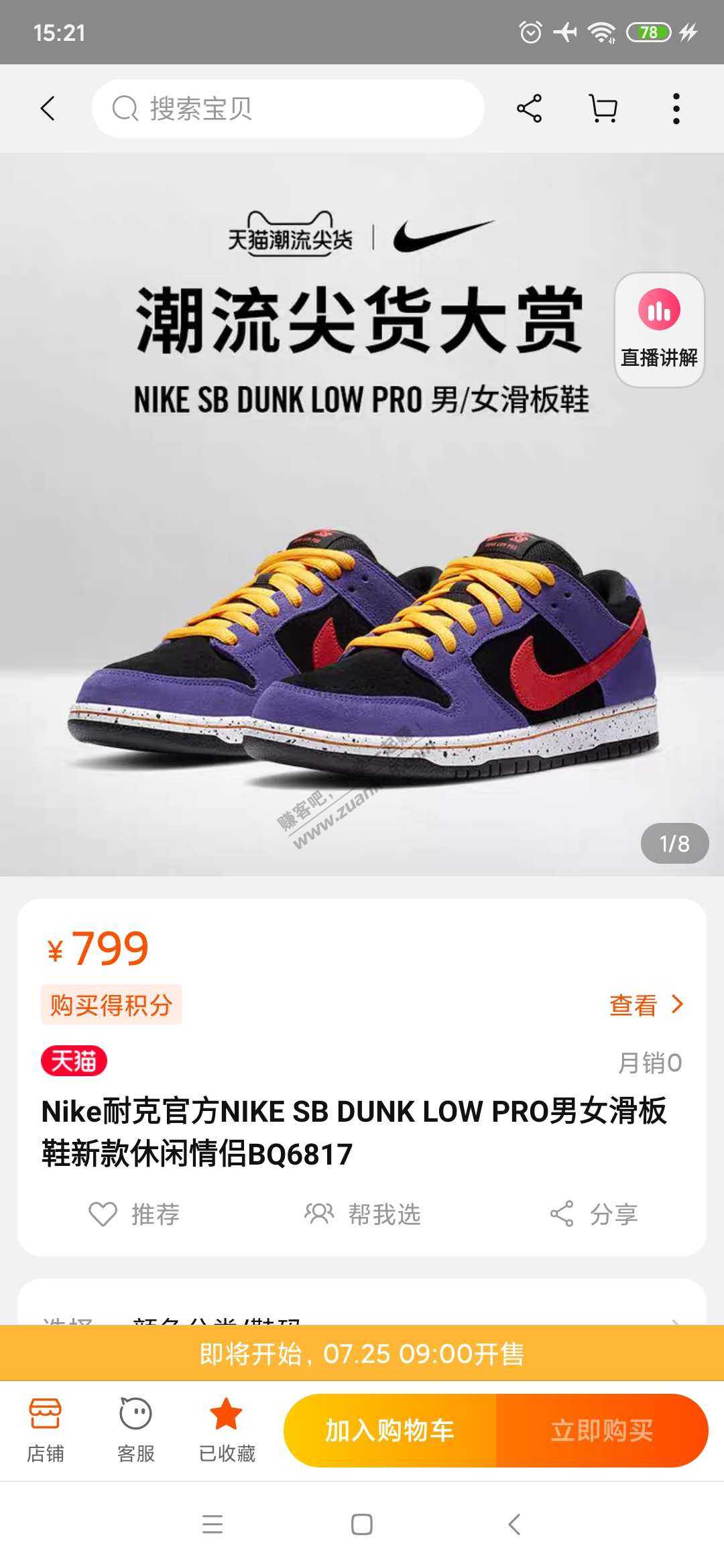Tap the 推荐 heart to recommend
The height and width of the screenshot is (1568, 724).
[x=134, y=1214]
